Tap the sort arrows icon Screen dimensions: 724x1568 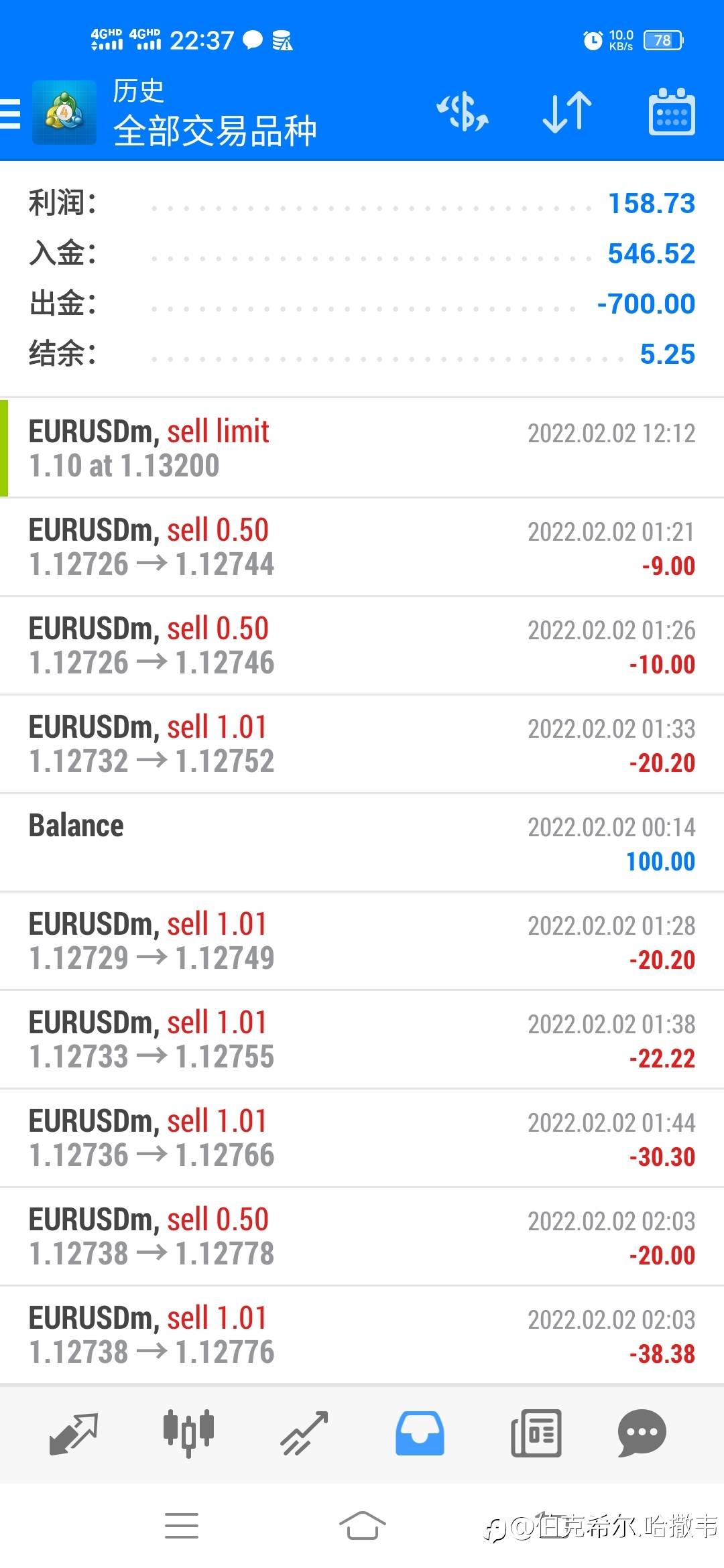pos(567,112)
